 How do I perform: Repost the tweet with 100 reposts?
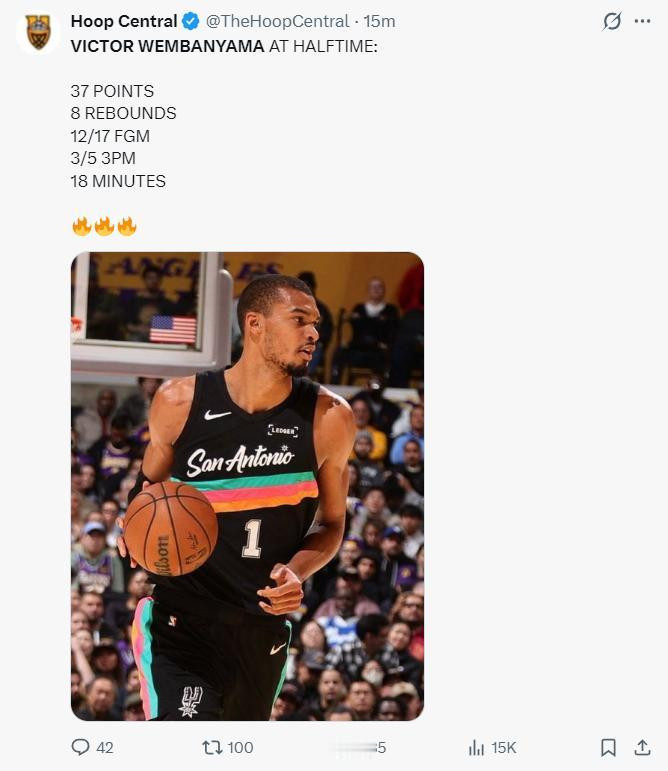coord(228,747)
